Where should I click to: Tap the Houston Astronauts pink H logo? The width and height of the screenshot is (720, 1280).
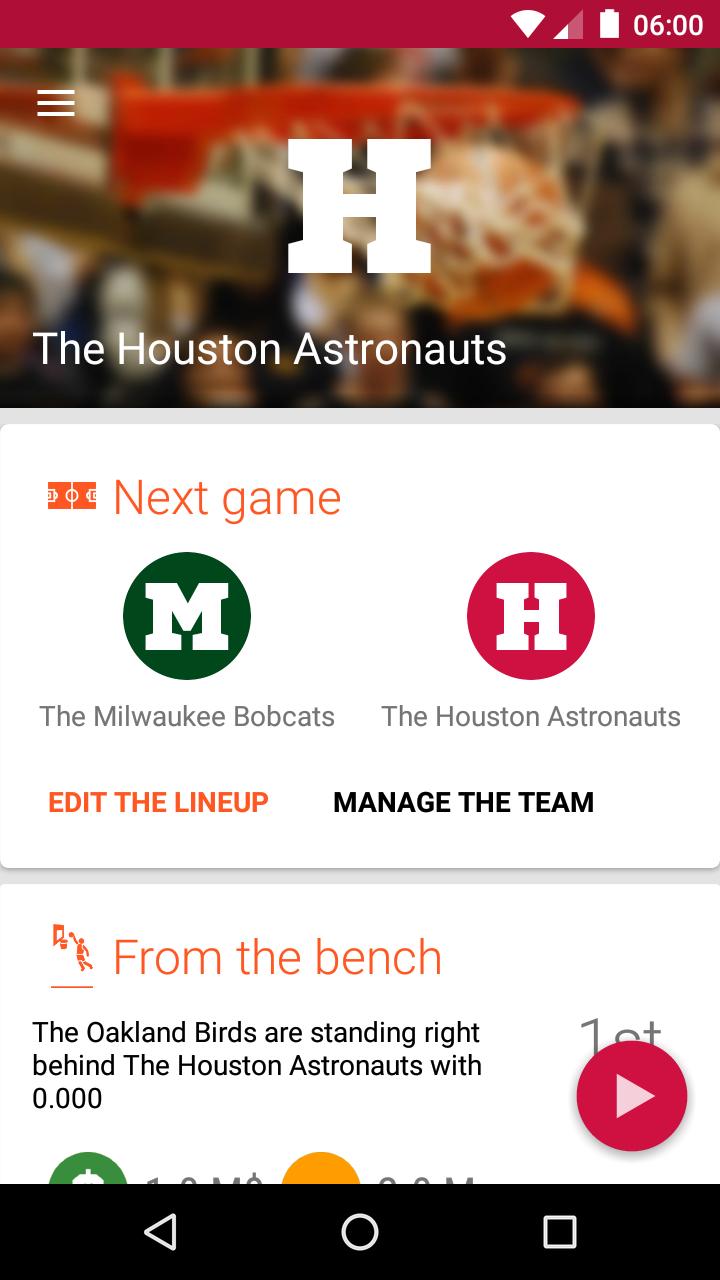531,615
